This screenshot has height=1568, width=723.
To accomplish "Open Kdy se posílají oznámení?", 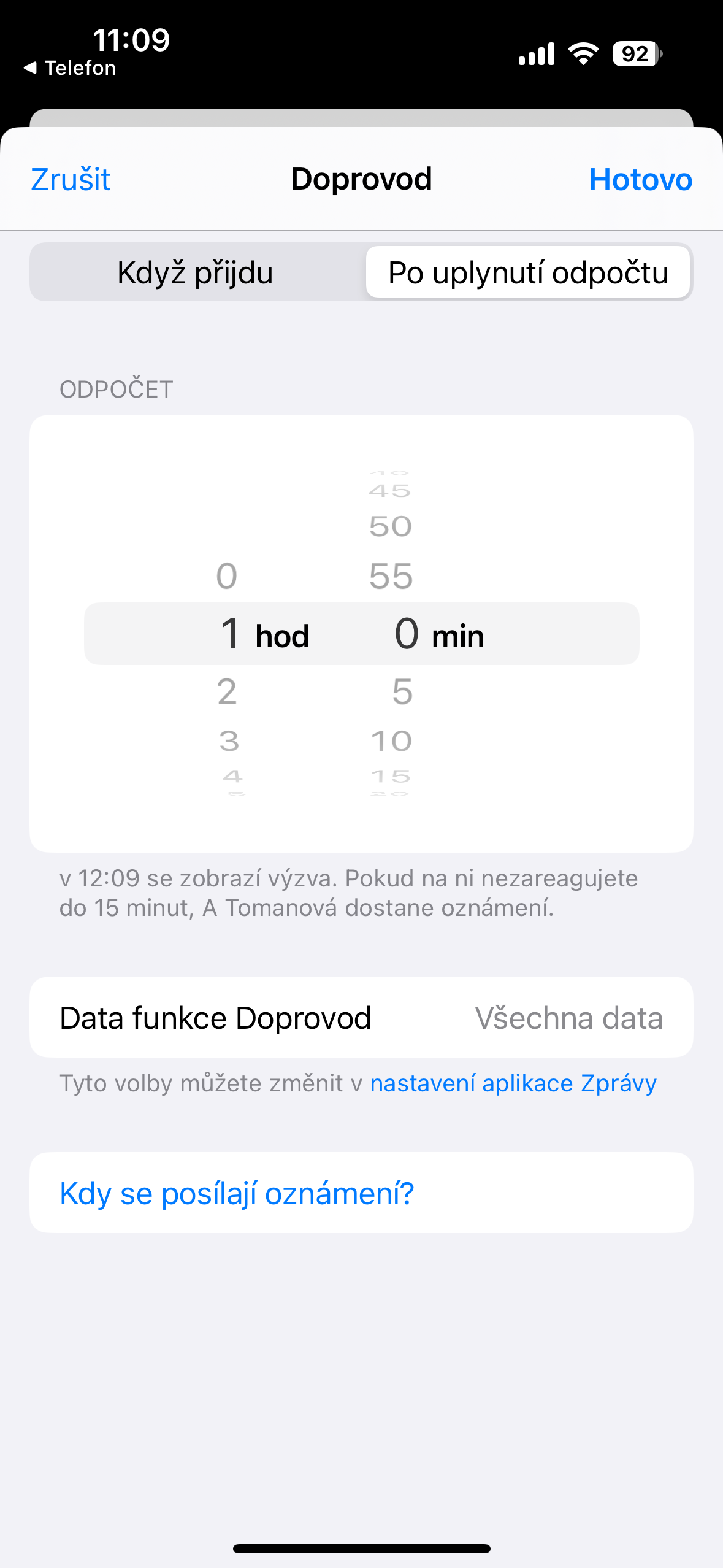I will point(237,1194).
